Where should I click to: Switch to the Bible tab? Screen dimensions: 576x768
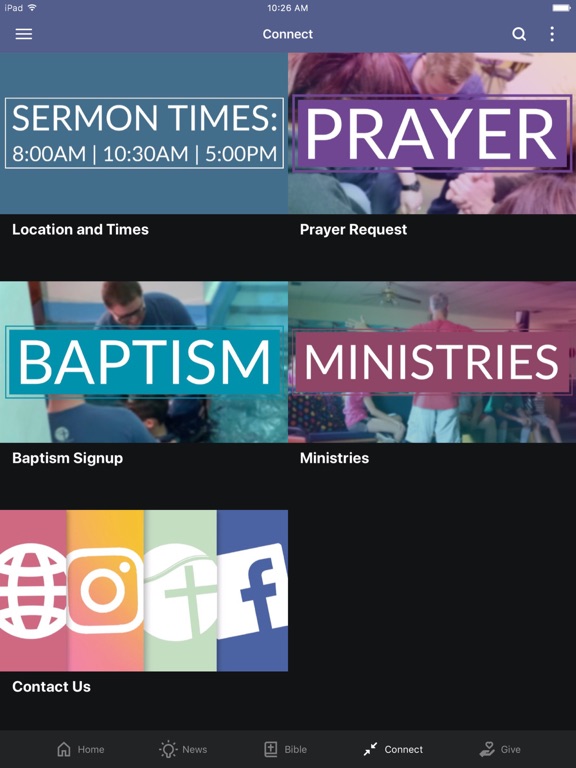coord(286,749)
